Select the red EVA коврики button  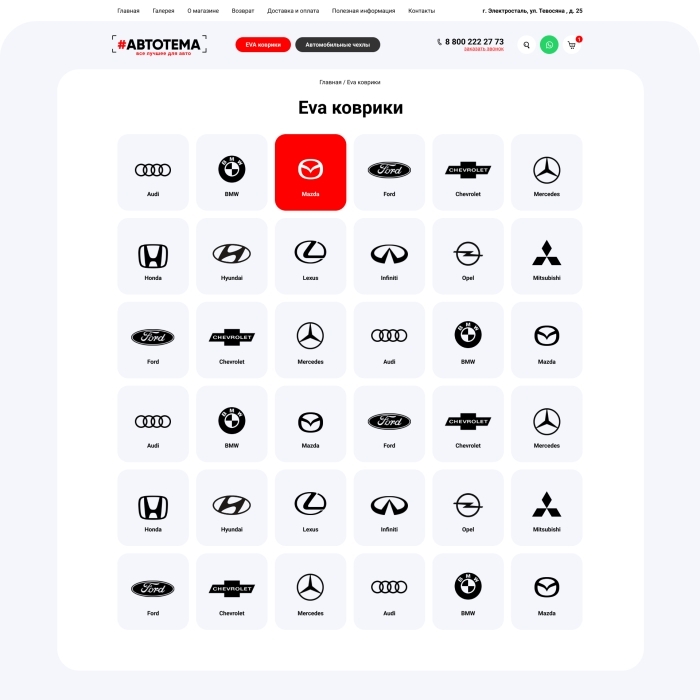pos(263,45)
